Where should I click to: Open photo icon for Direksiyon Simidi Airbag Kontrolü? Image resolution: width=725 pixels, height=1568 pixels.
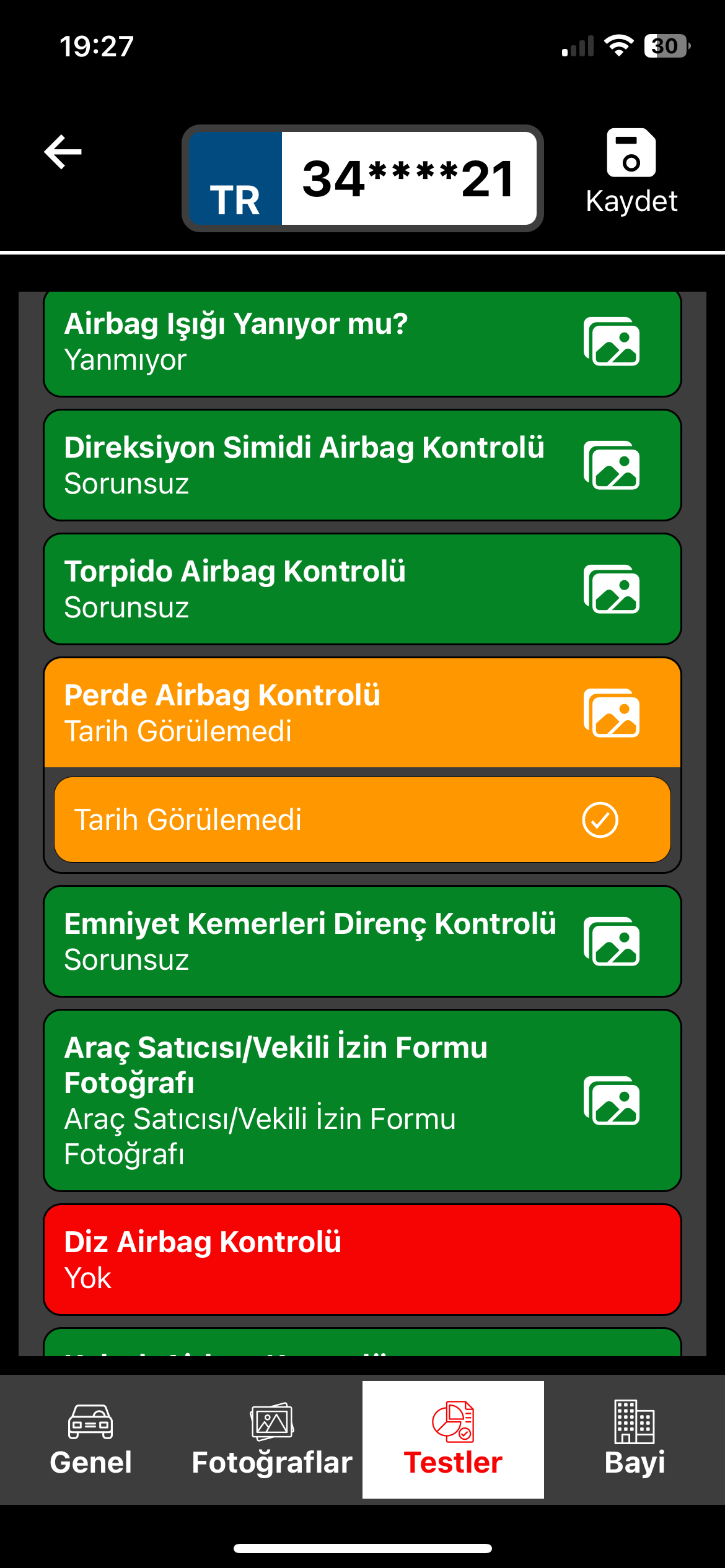point(612,466)
